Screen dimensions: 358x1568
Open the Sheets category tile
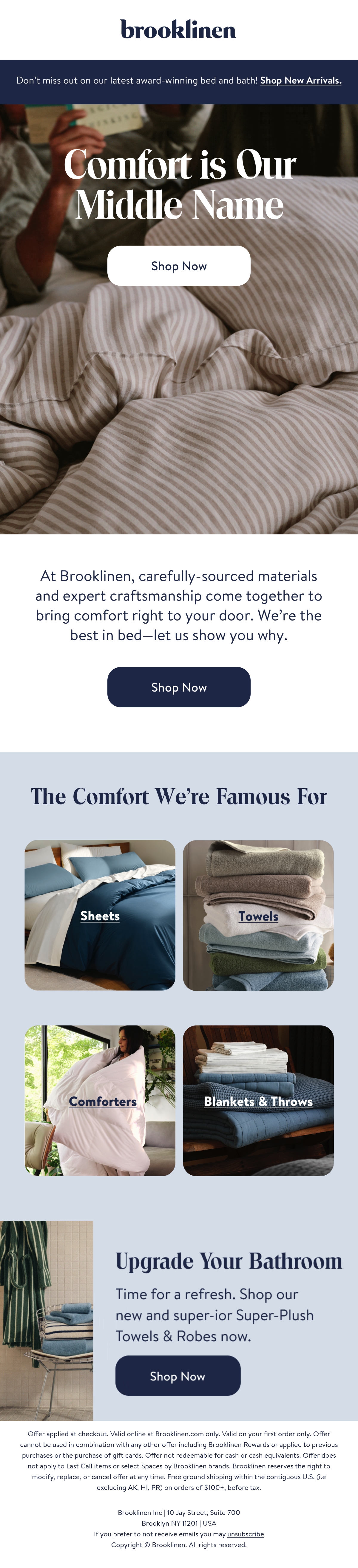pyautogui.click(x=100, y=916)
